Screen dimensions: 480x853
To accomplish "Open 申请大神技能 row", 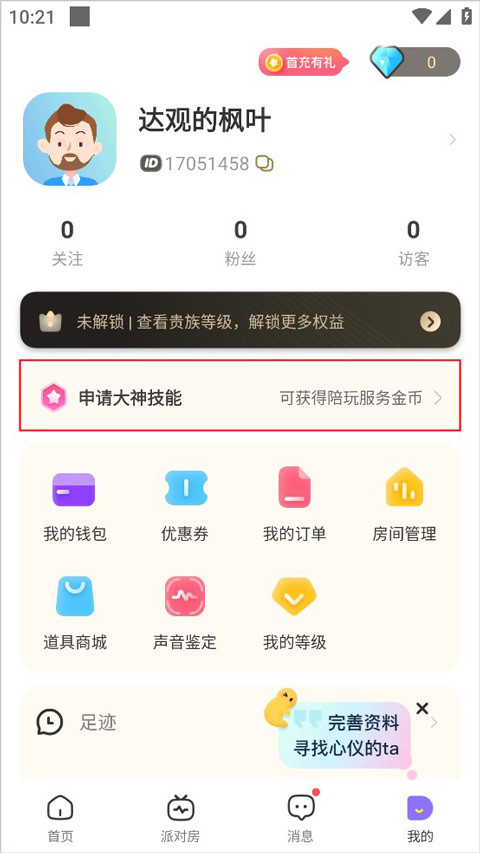I will coord(240,398).
